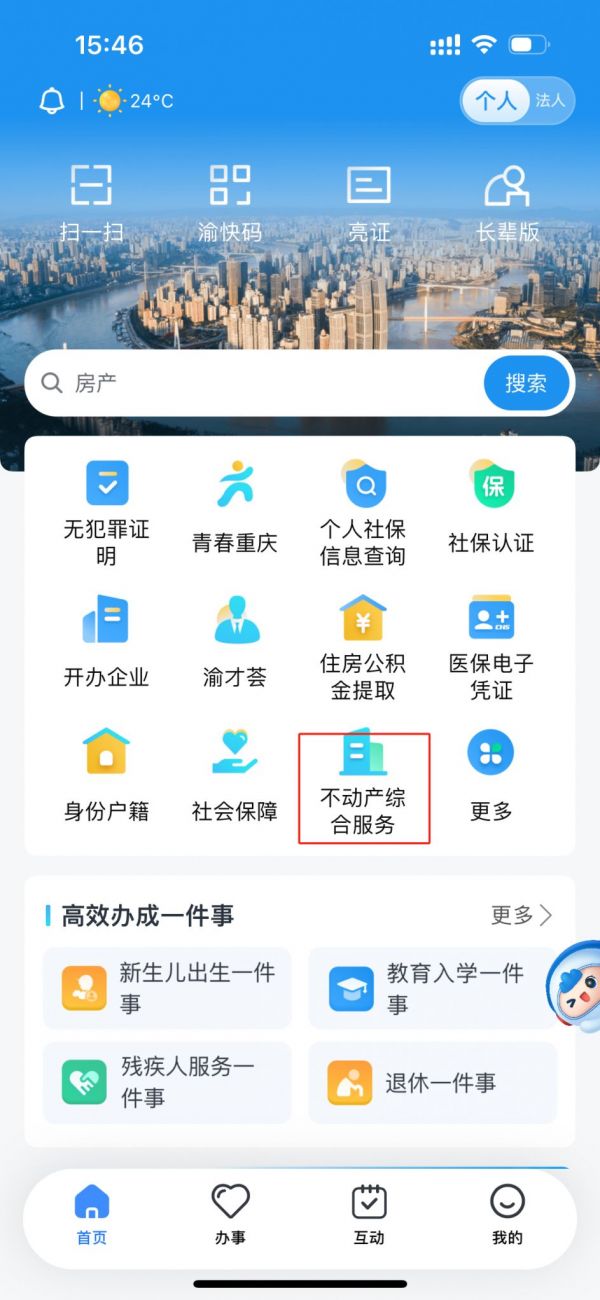Switch to 法人 mode
Screen dimensions: 600x1300
550,101
